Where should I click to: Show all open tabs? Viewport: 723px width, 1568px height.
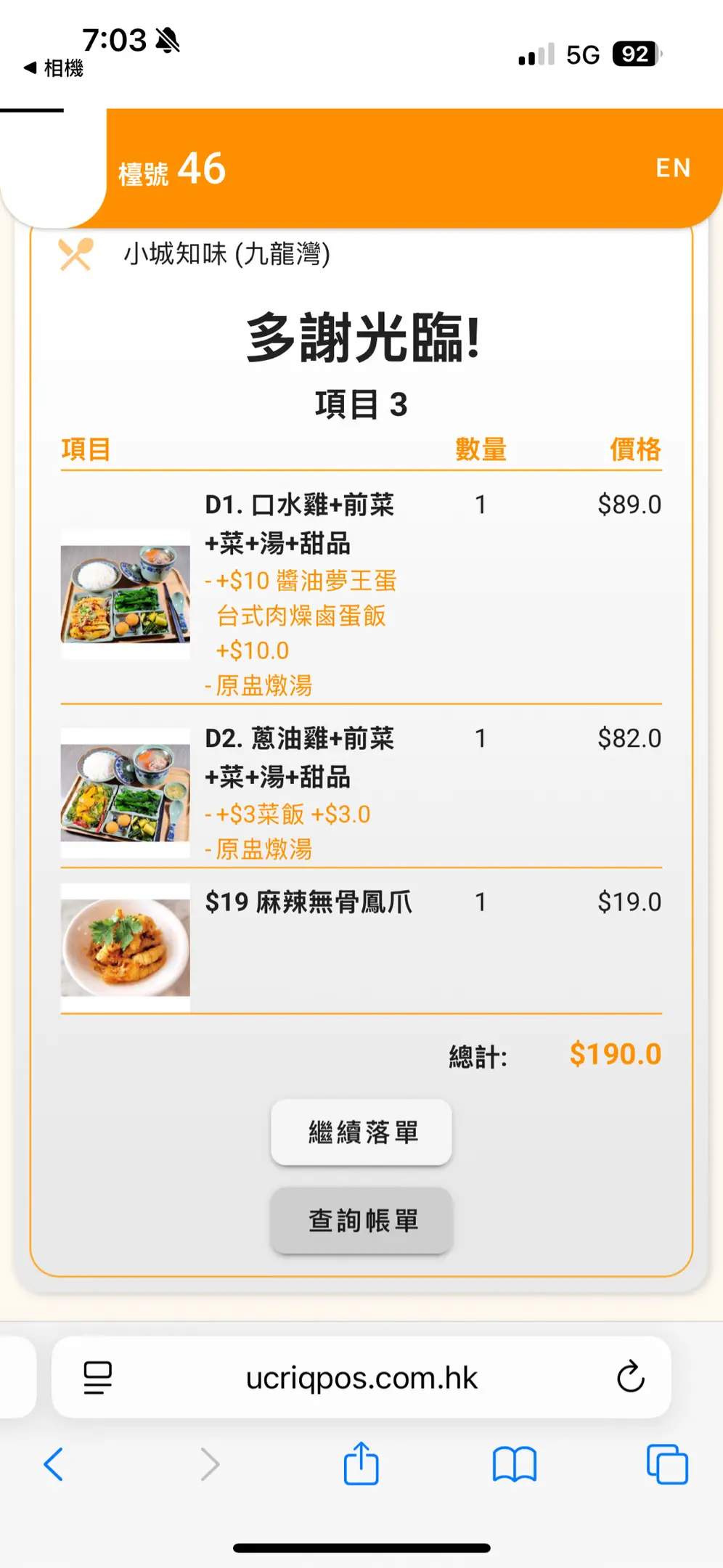click(x=666, y=1464)
